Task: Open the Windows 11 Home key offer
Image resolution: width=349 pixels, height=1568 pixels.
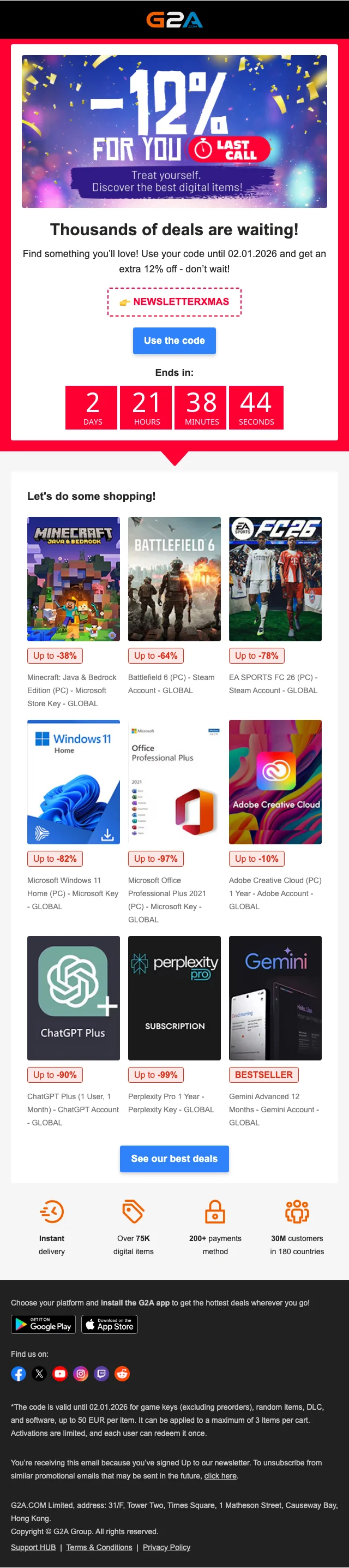Action: click(73, 782)
